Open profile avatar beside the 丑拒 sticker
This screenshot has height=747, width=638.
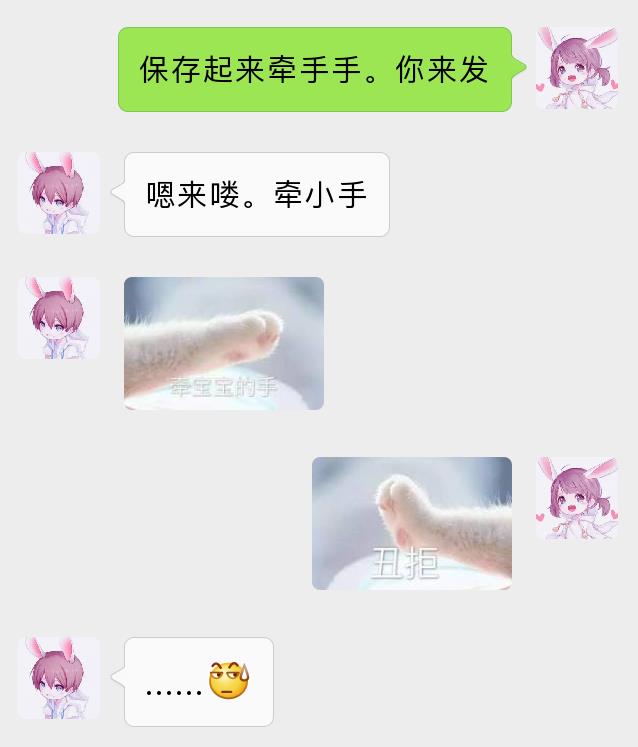coord(577,498)
